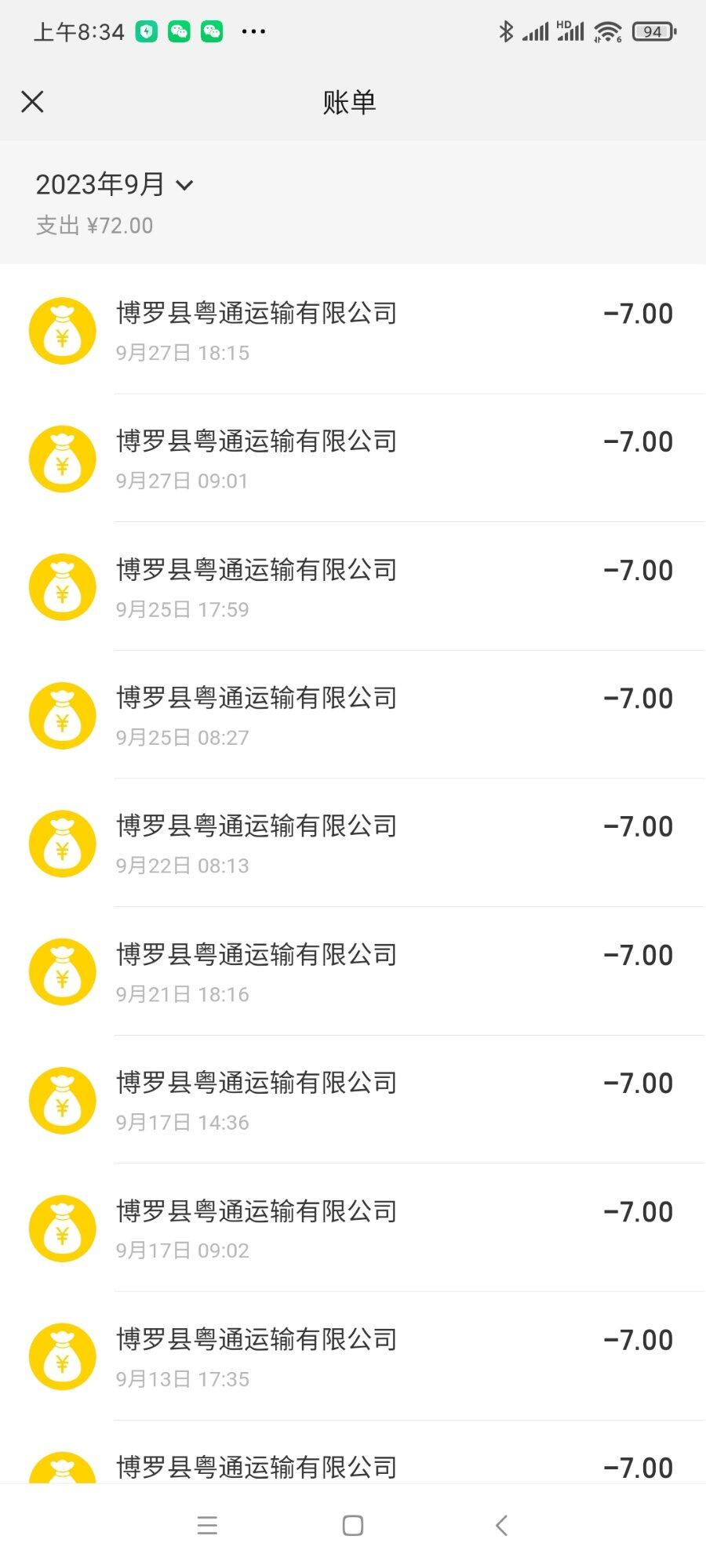The width and height of the screenshot is (706, 1568).
Task: Go to the home screen
Action: (353, 1525)
